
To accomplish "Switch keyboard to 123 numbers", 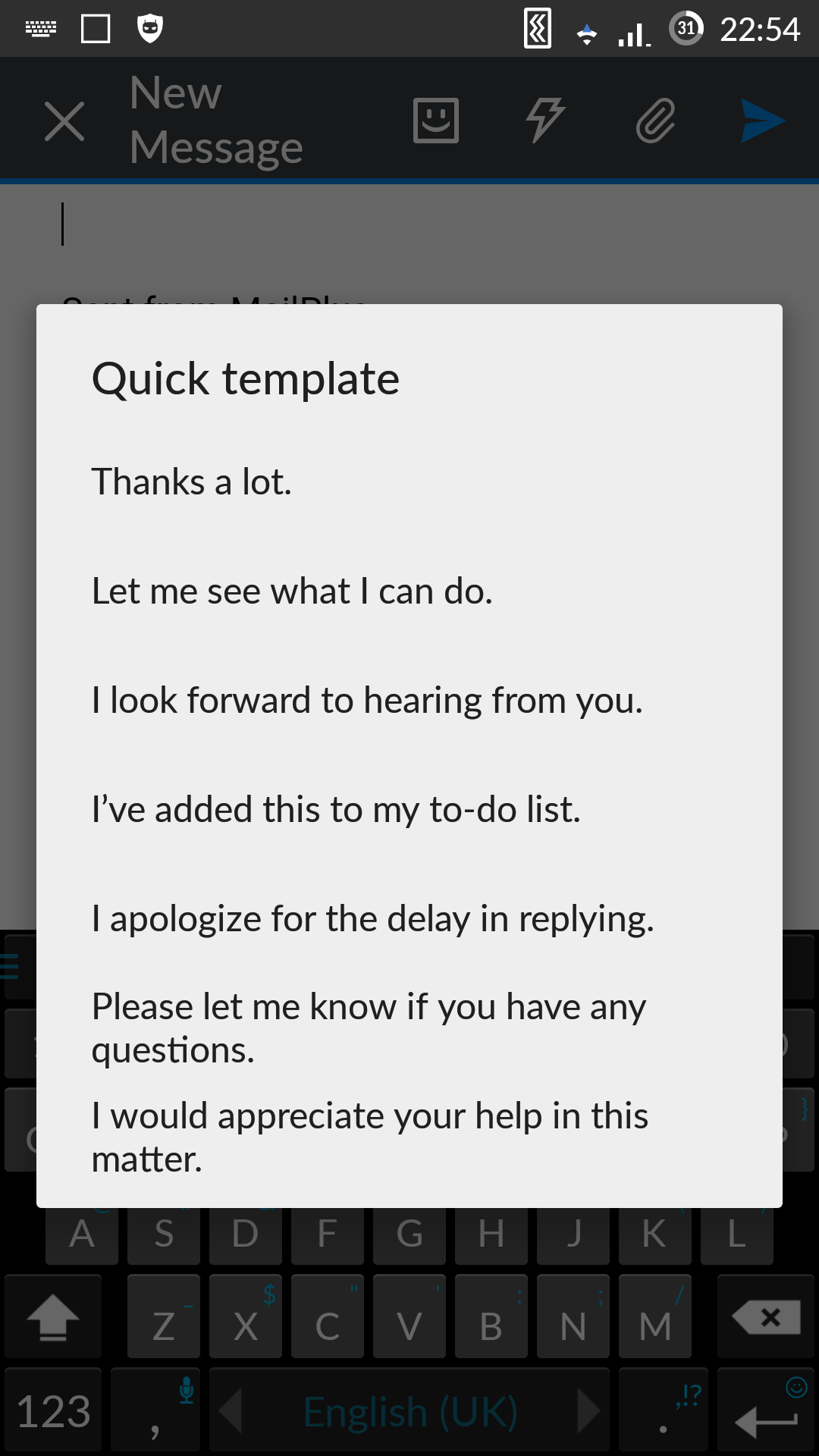I will pos(54,1412).
